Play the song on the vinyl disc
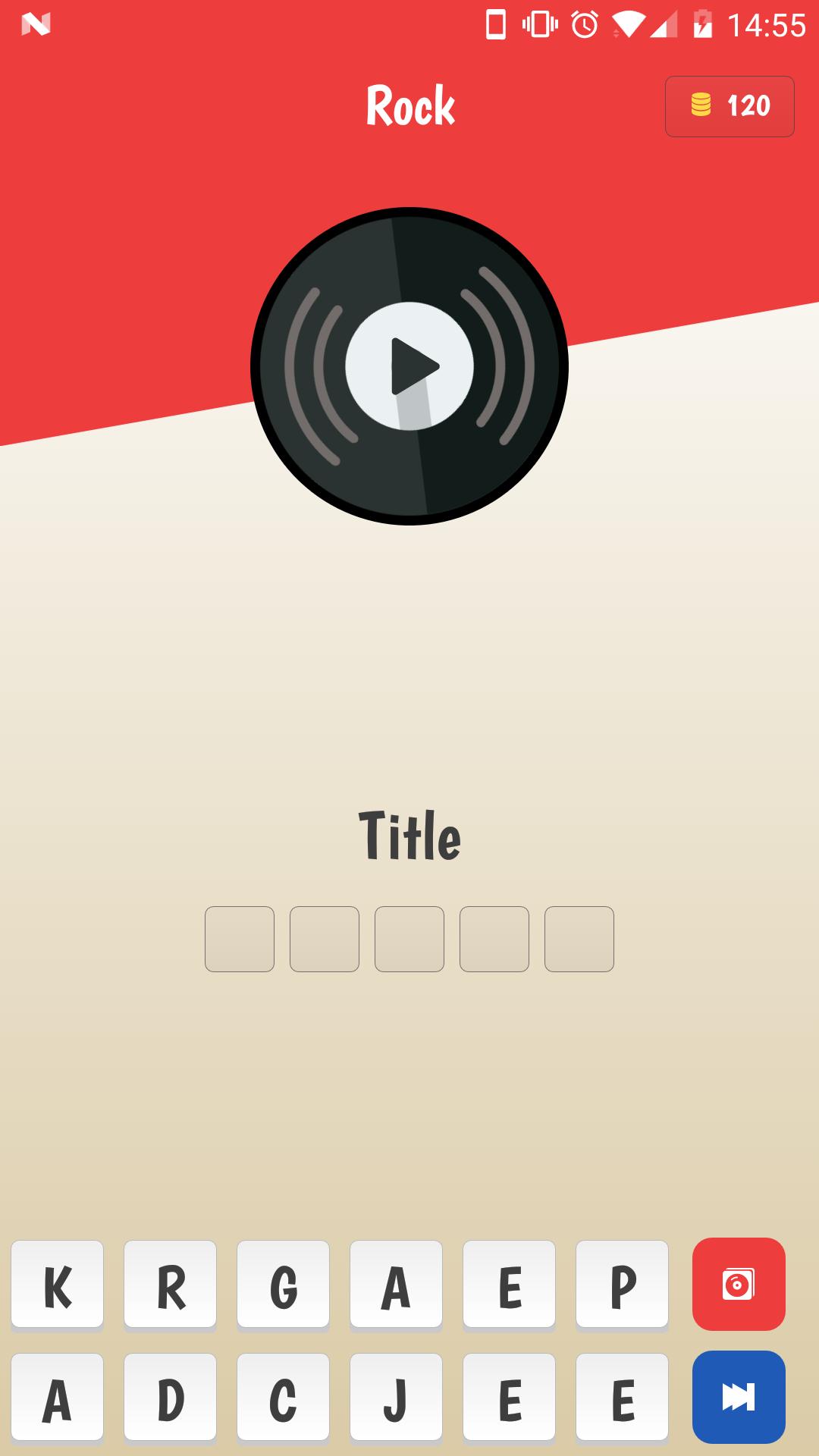This screenshot has width=819, height=1456. 409,366
